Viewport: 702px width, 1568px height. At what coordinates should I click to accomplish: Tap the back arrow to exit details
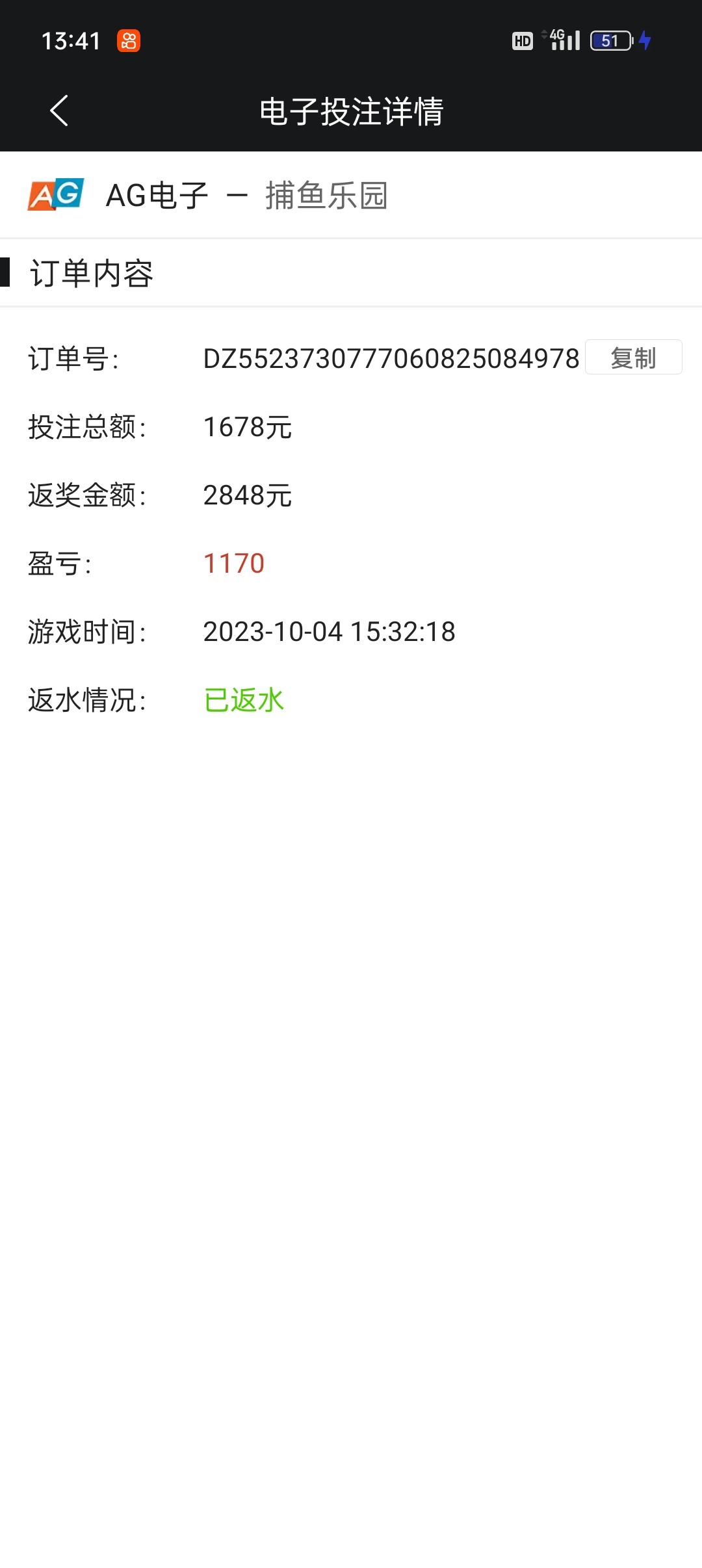pyautogui.click(x=60, y=111)
